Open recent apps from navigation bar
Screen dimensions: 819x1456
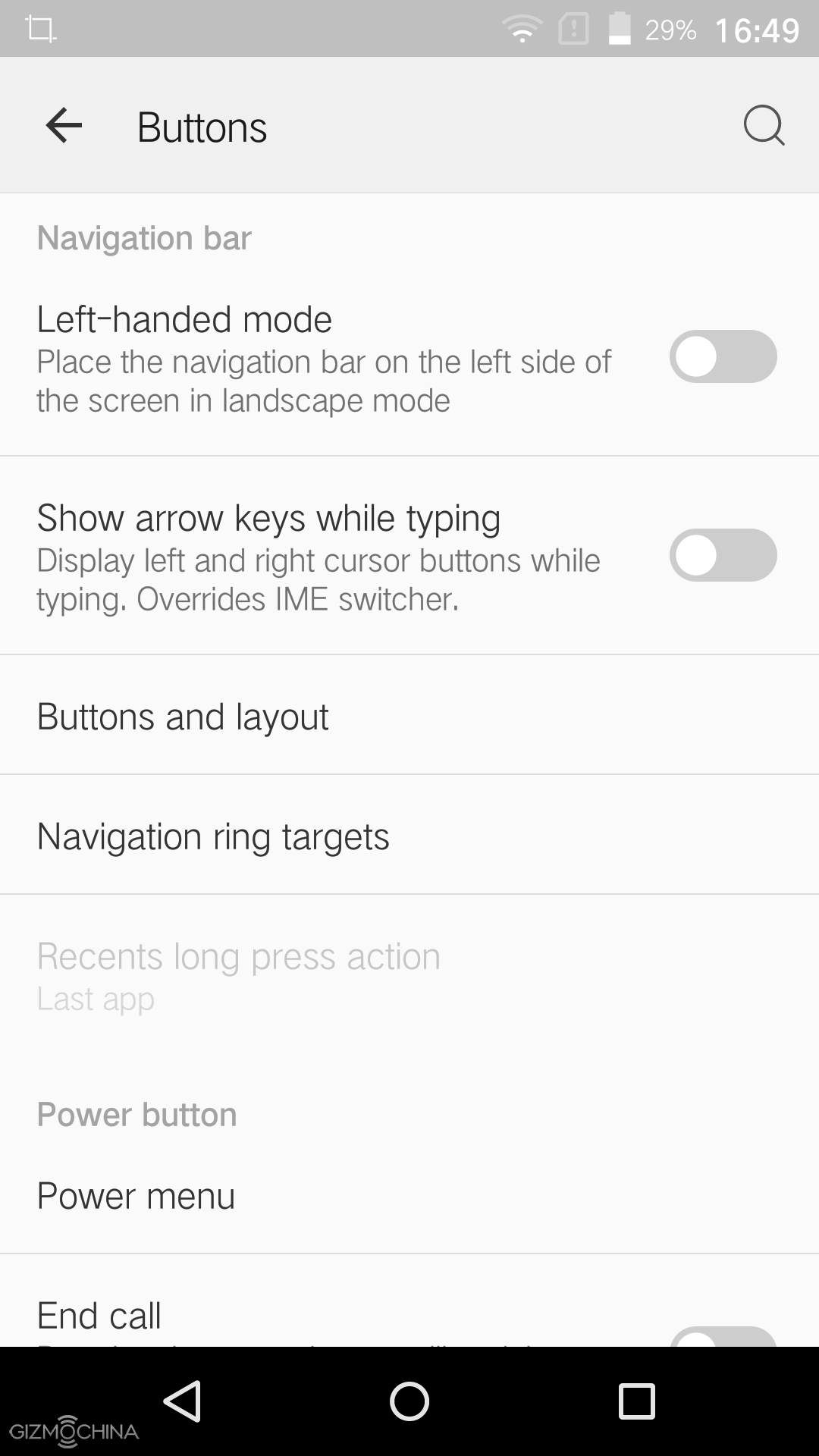pyautogui.click(x=636, y=1401)
